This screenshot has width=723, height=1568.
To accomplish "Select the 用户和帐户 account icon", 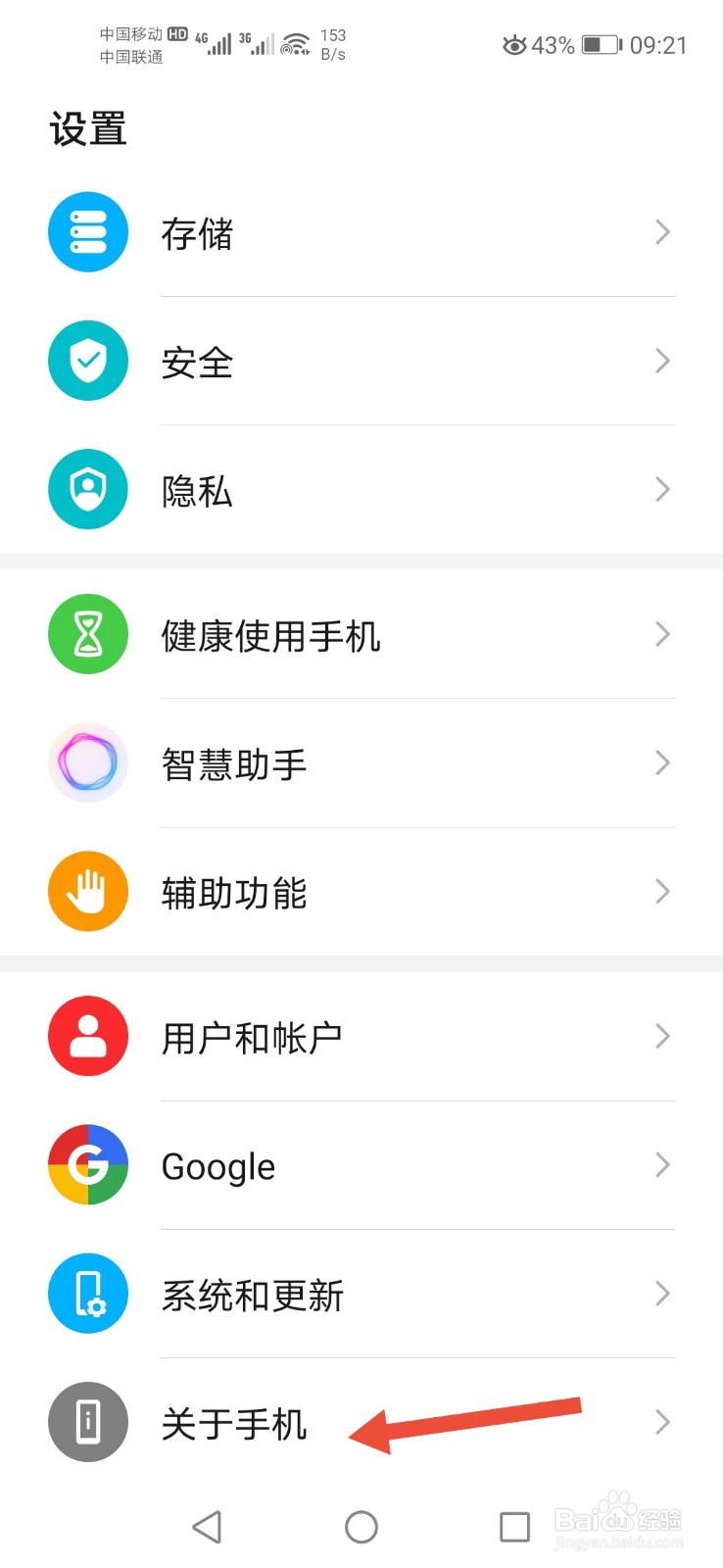I will pyautogui.click(x=88, y=1036).
